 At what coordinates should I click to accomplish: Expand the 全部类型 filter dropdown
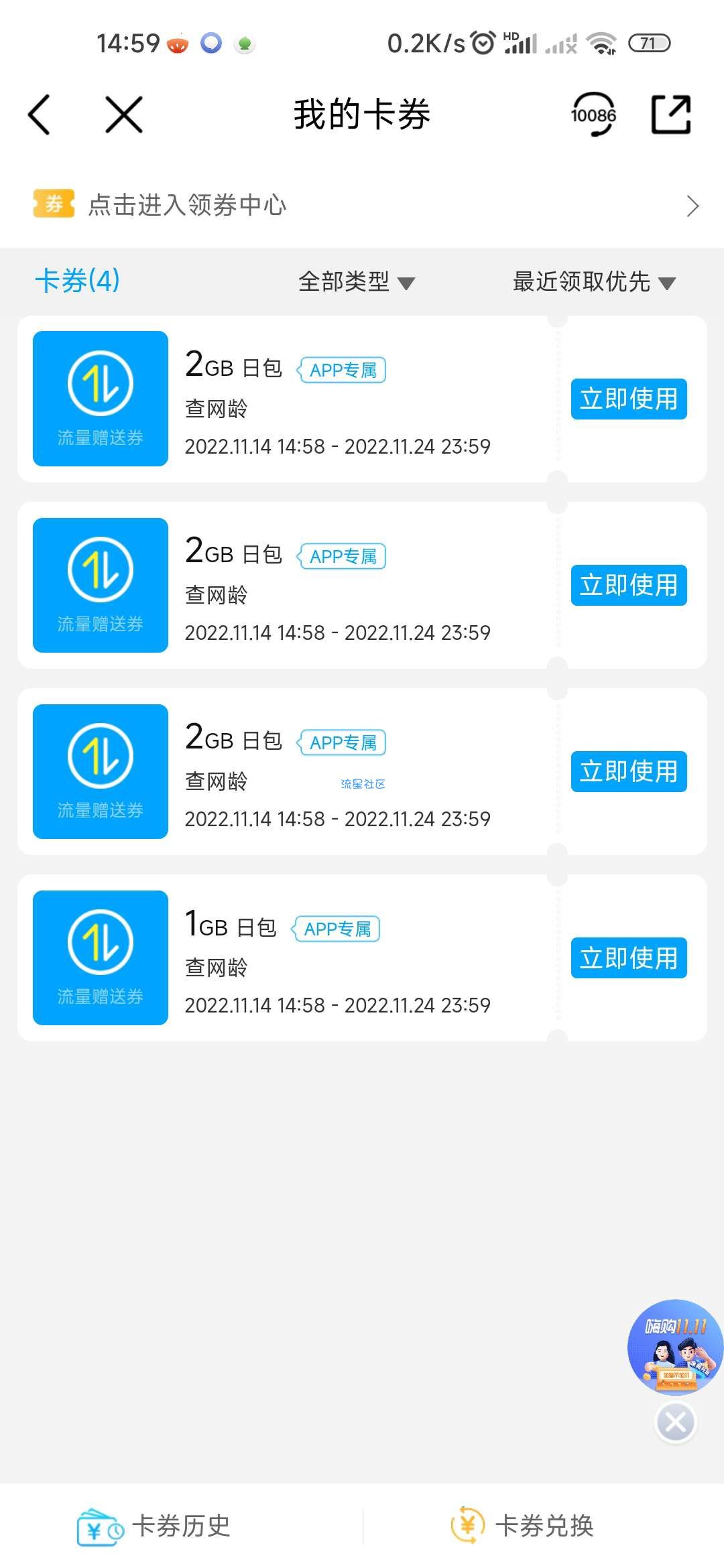pos(357,282)
